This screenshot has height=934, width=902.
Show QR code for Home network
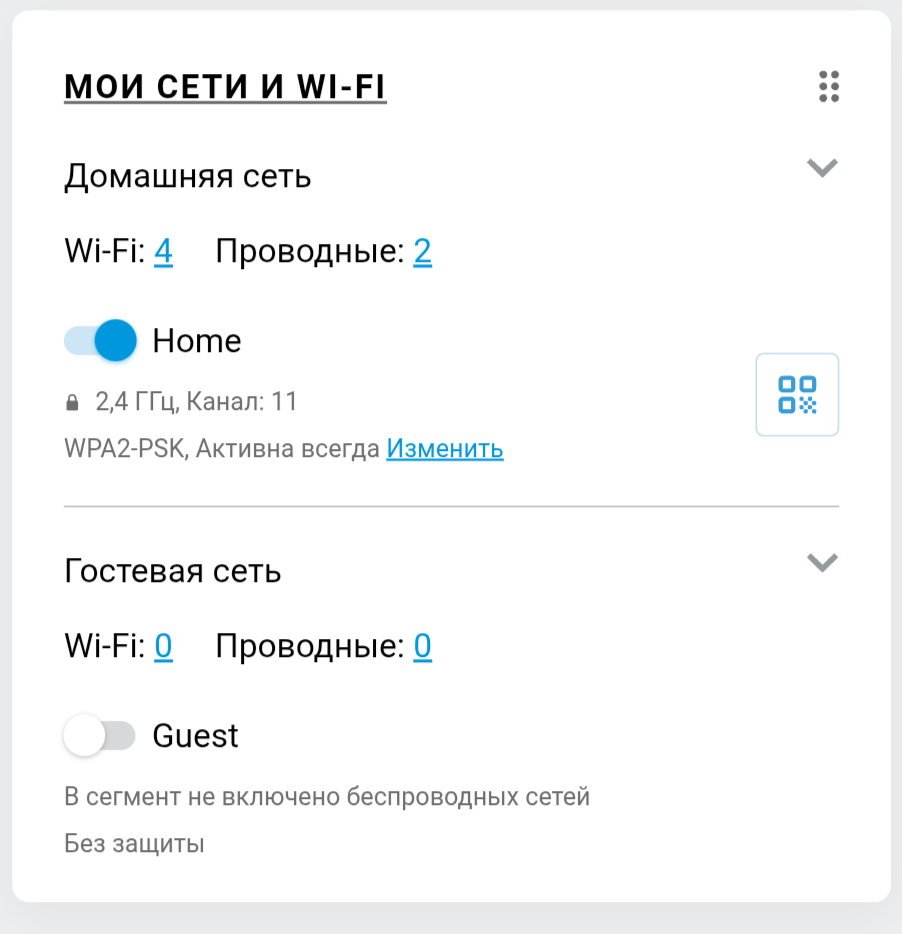point(797,395)
